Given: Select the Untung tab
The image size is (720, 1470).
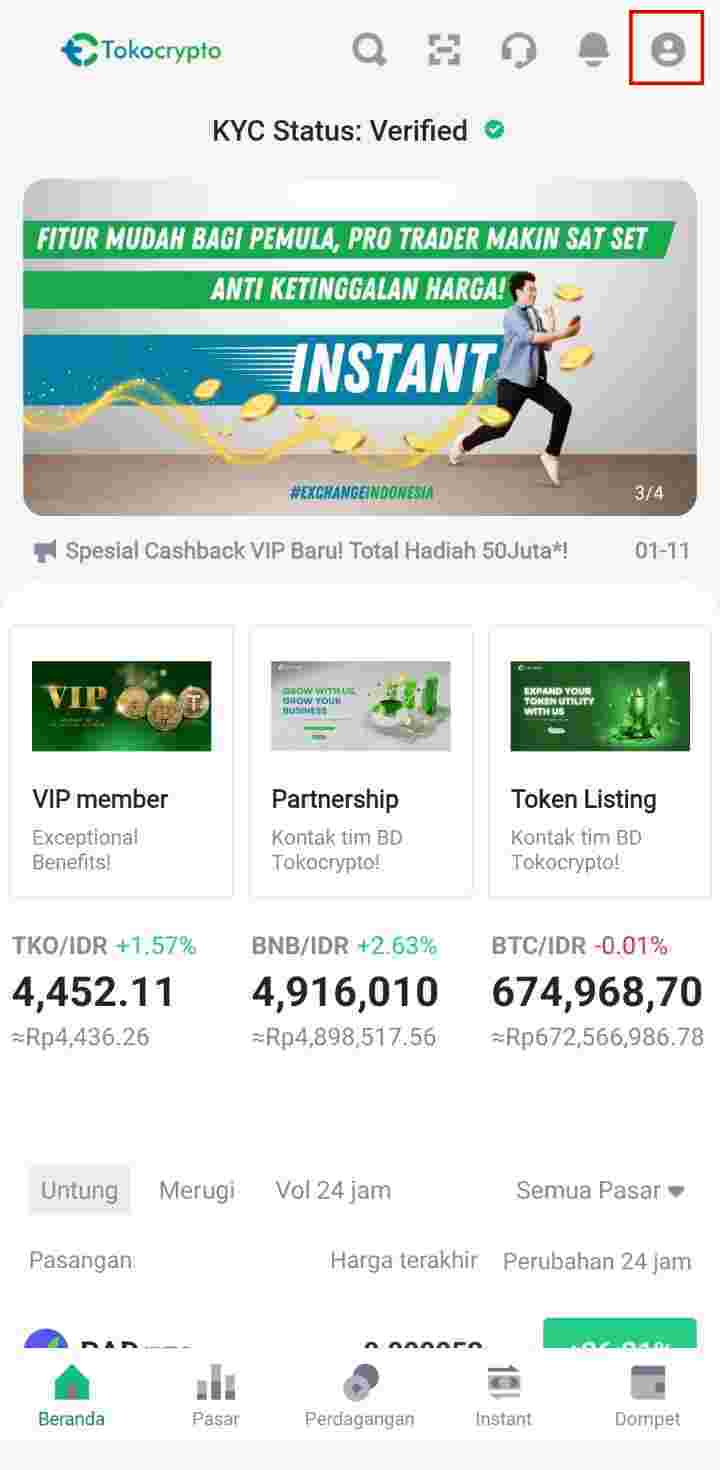Looking at the screenshot, I should click(x=79, y=1190).
